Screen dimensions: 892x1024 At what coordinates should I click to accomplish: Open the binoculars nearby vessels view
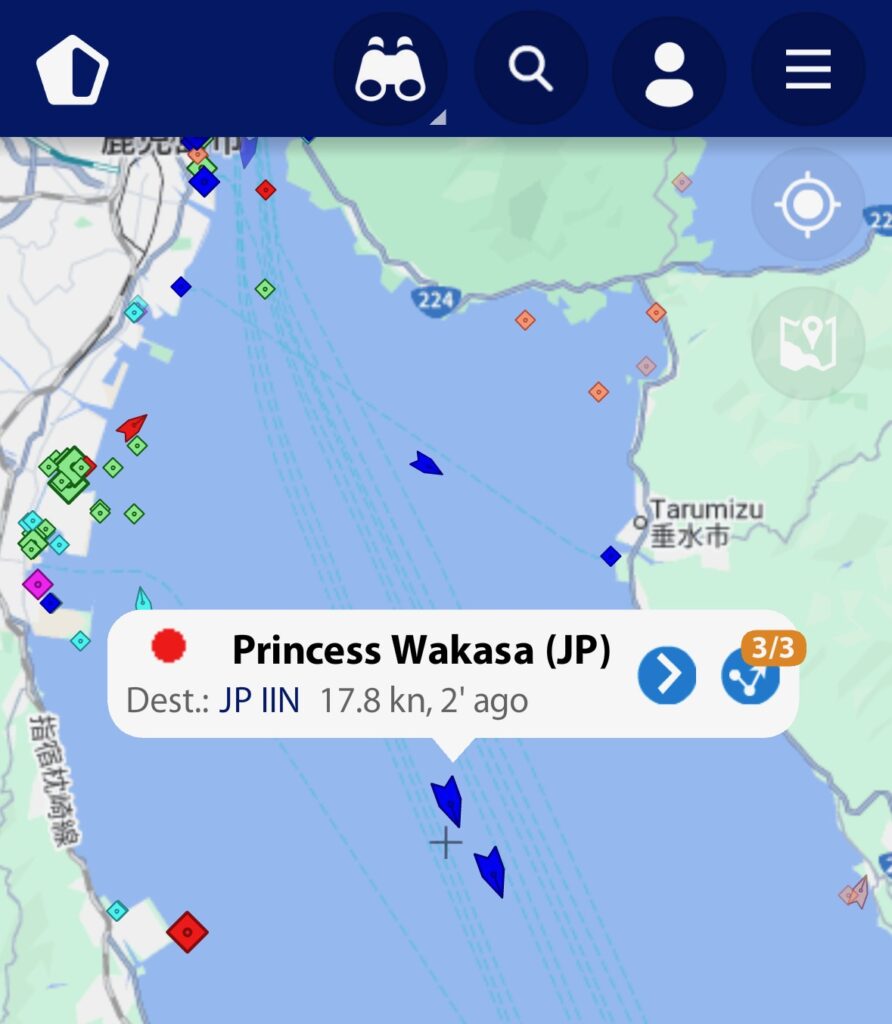tap(390, 70)
